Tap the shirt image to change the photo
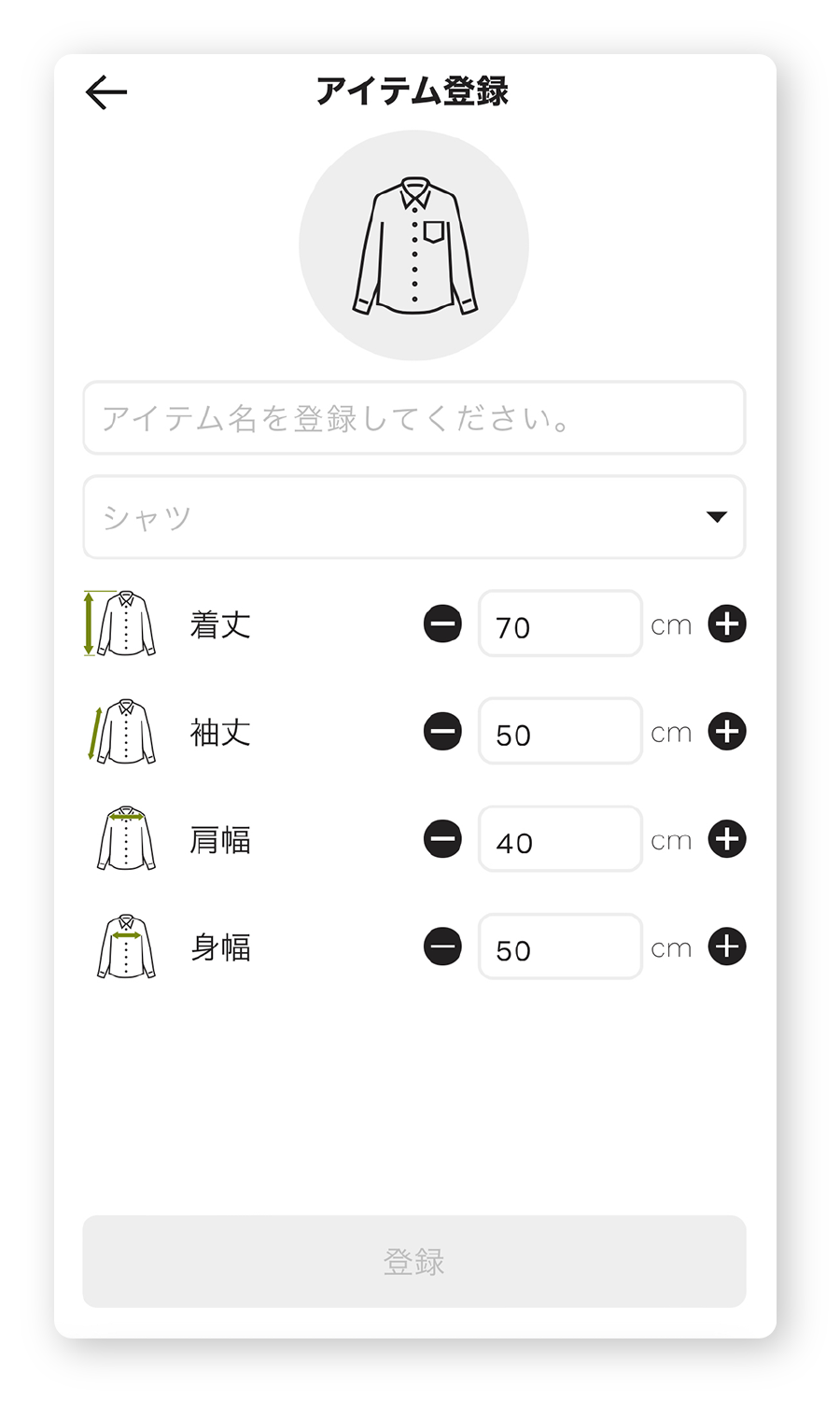 (x=413, y=245)
